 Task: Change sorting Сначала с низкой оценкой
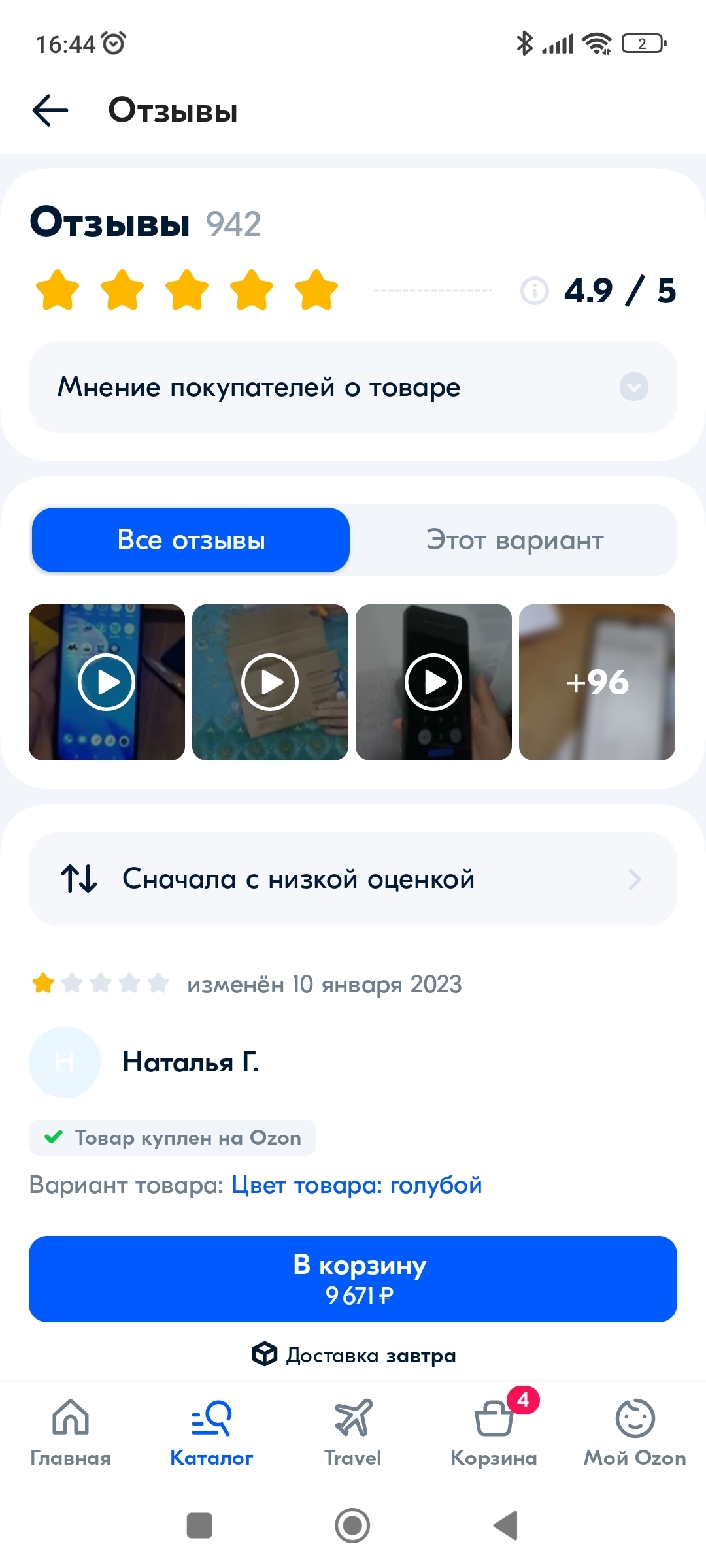[x=353, y=879]
